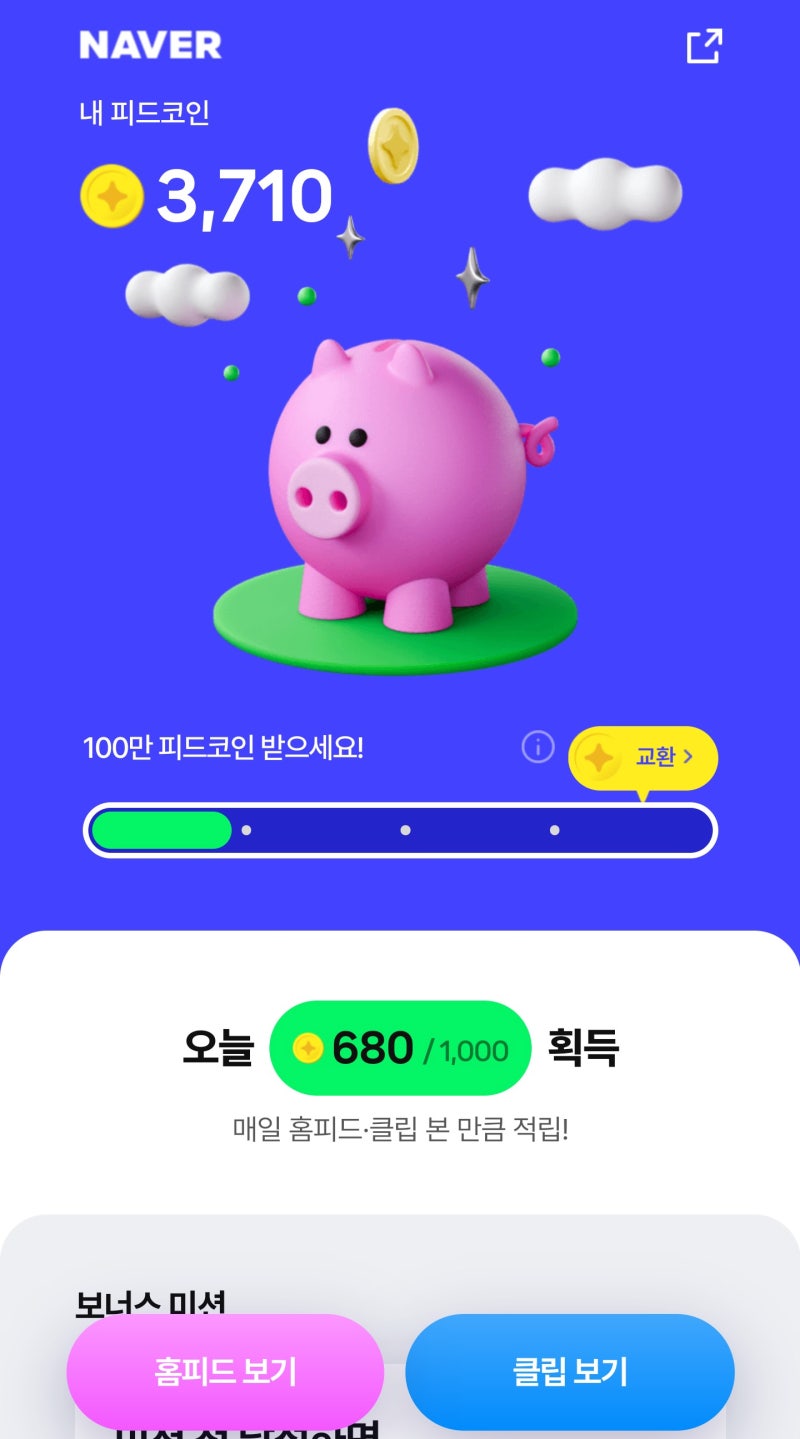The image size is (800, 1439).
Task: Tap the last milestone dot on the progress bar
Action: click(554, 830)
